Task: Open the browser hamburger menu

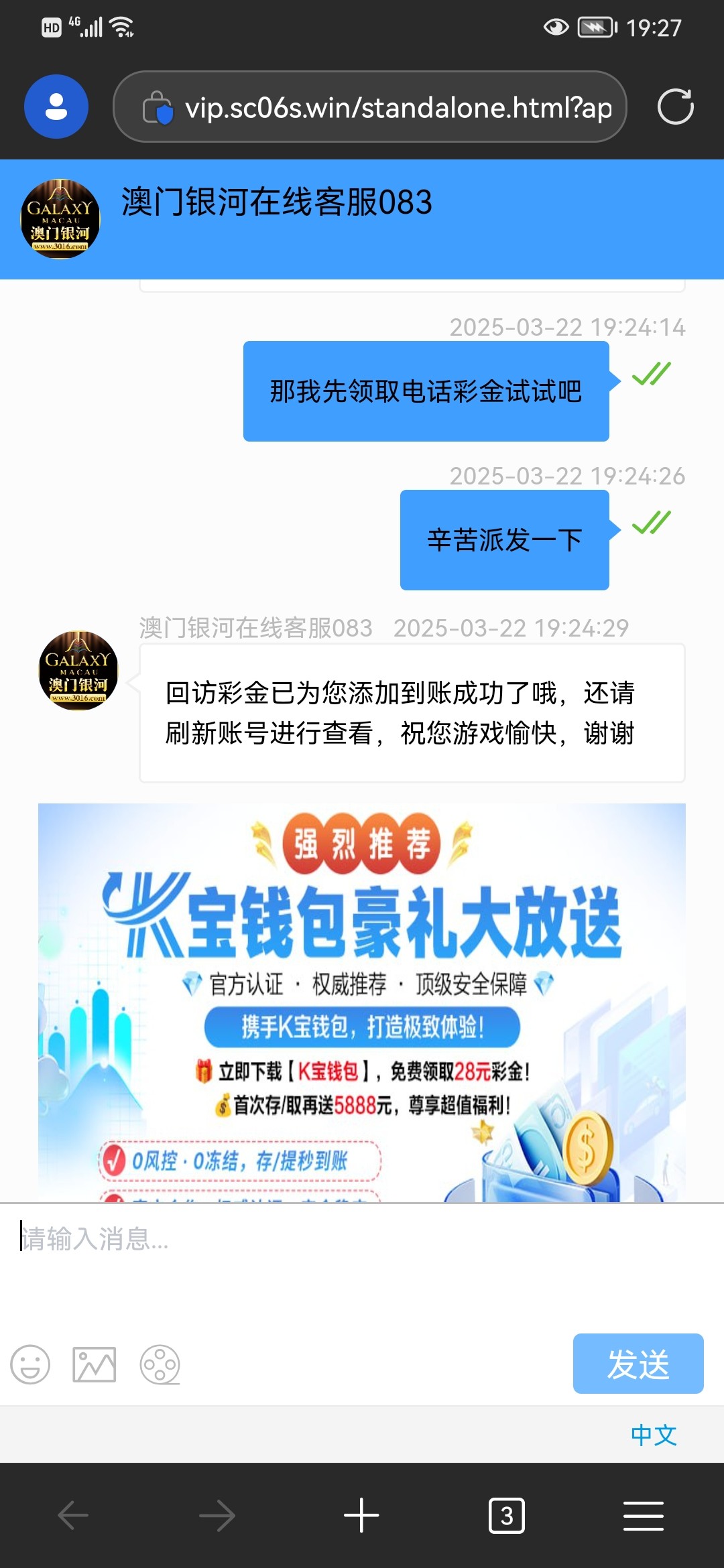Action: [x=643, y=1515]
